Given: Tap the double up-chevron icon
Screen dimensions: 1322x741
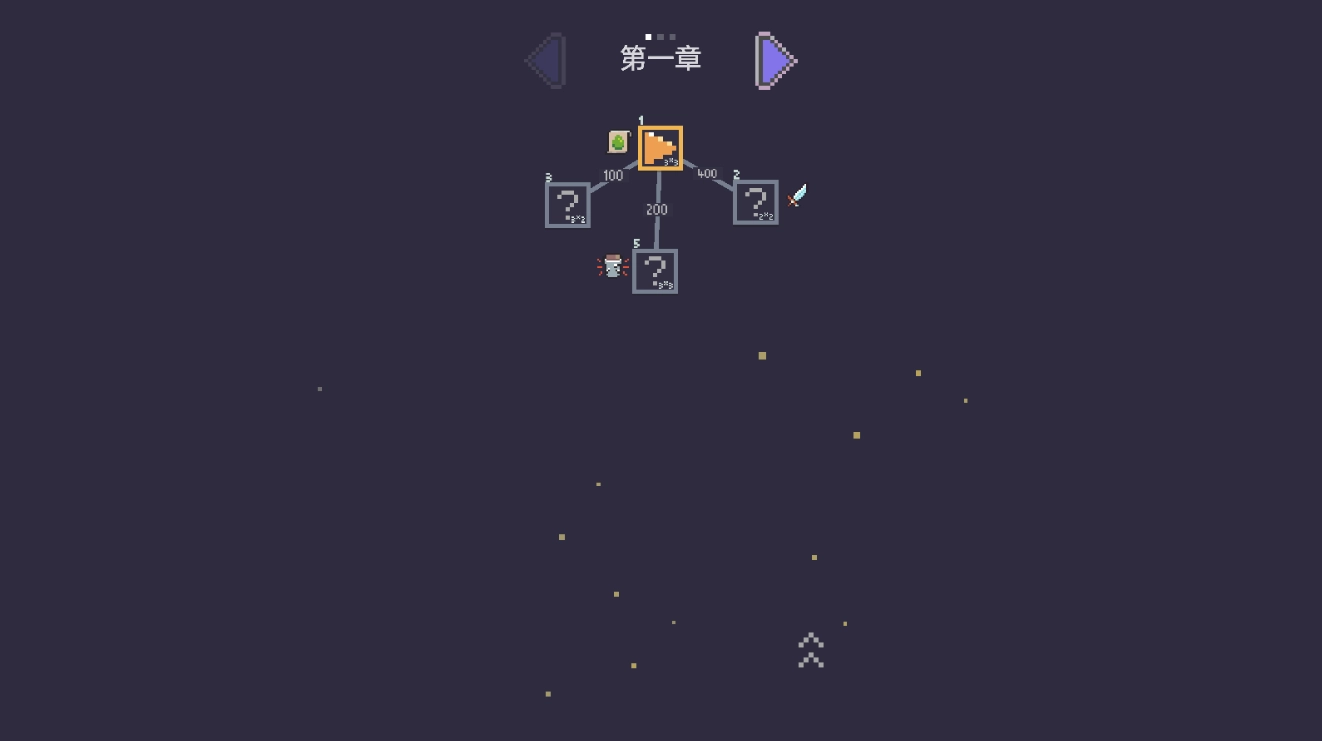Looking at the screenshot, I should [811, 651].
